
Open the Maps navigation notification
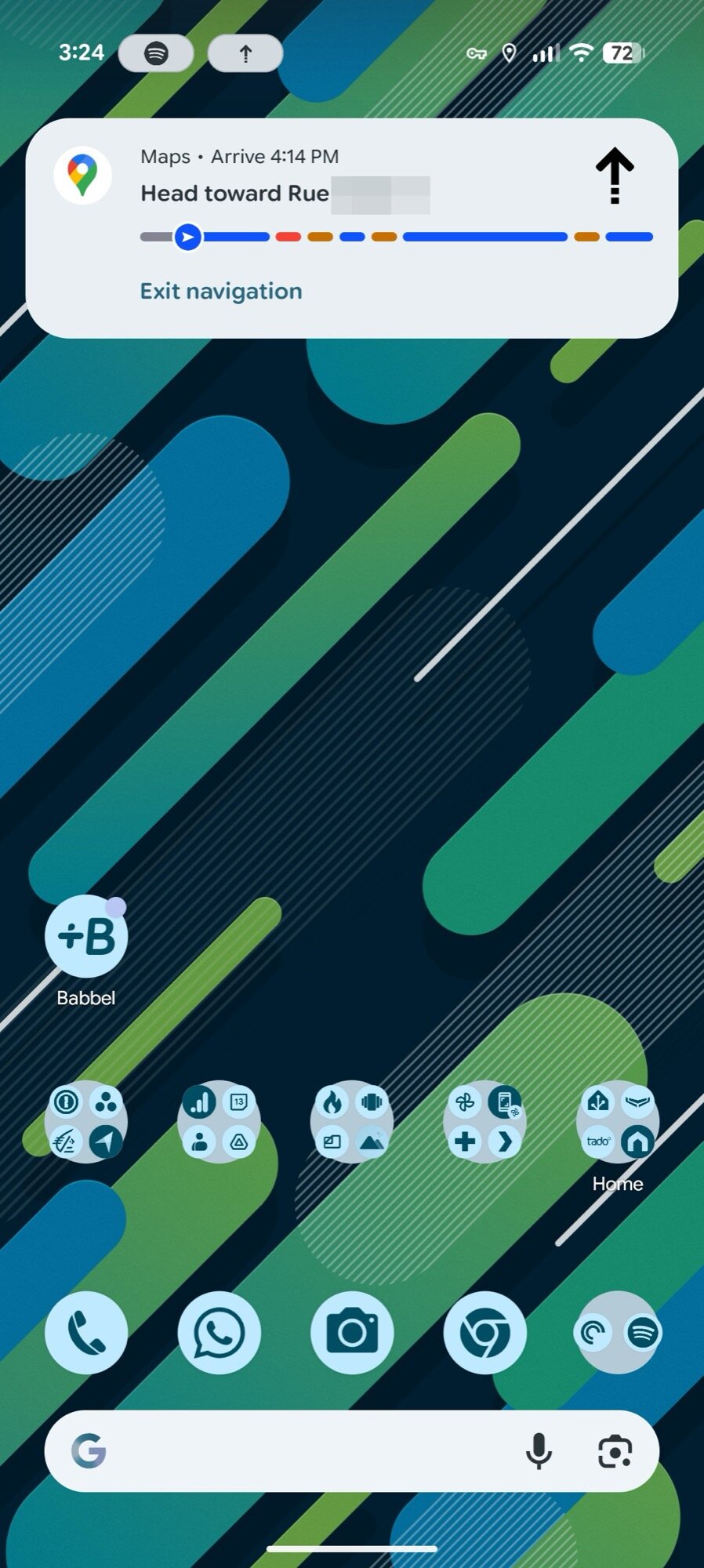pyautogui.click(x=351, y=196)
